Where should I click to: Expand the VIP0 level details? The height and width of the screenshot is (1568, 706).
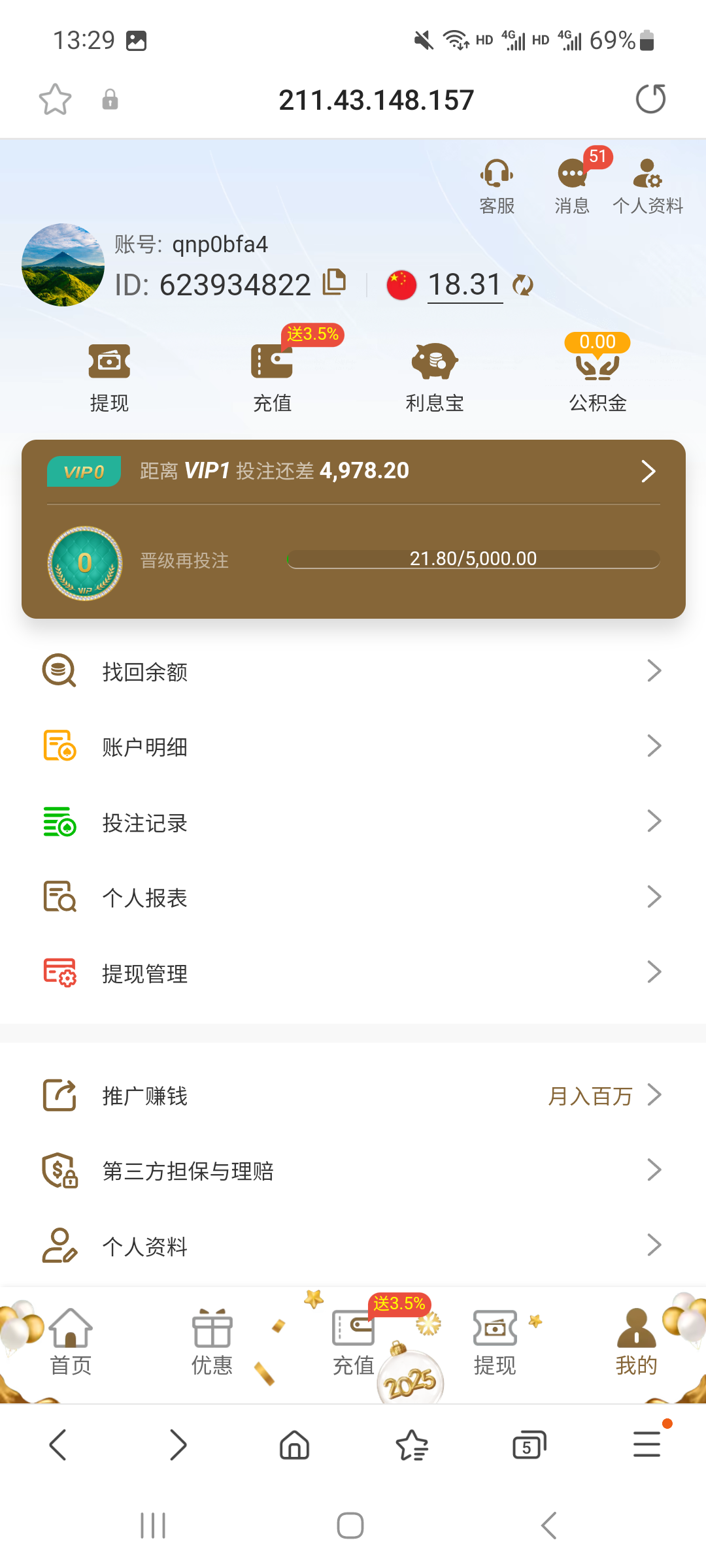point(648,471)
